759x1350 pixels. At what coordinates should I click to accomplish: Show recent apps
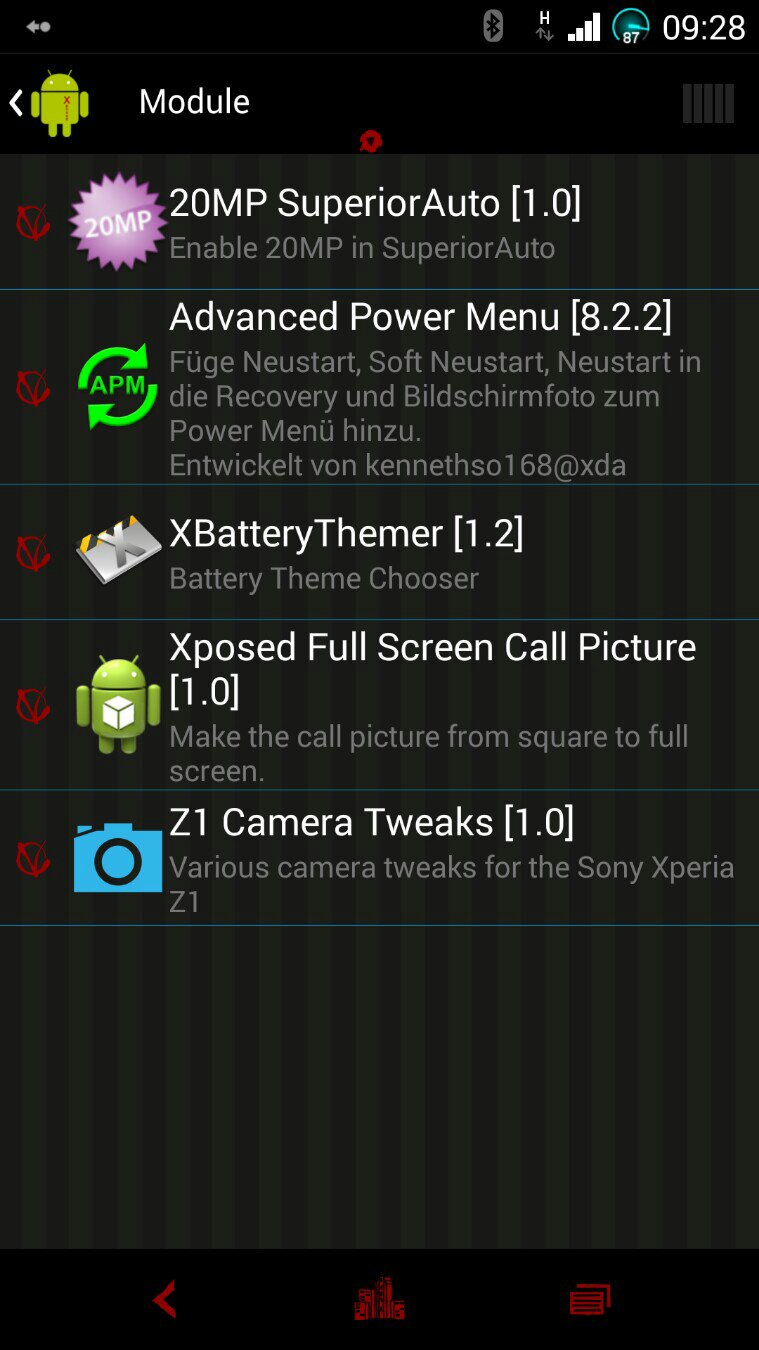[x=590, y=1299]
